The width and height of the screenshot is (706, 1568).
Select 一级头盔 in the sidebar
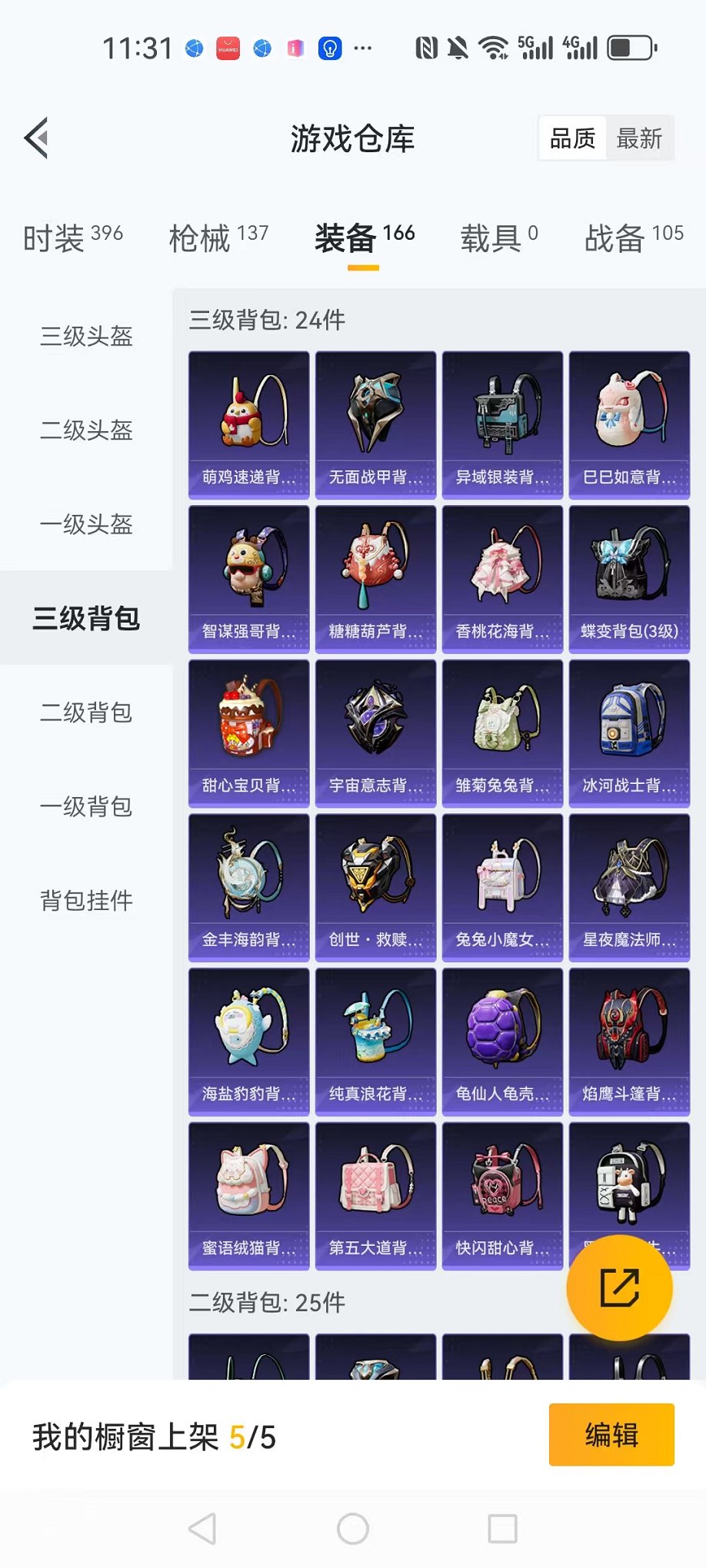86,524
